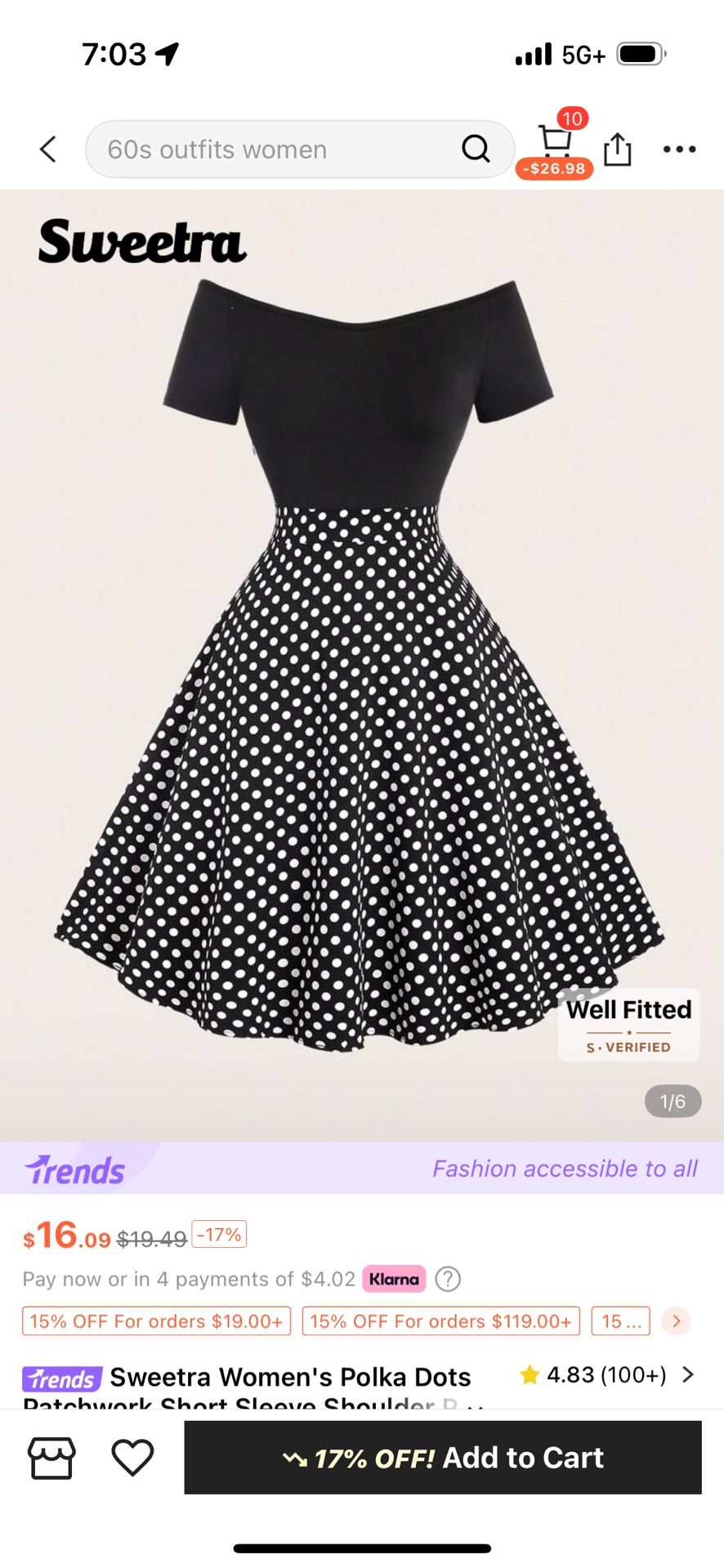
Task: Add the dress to cart
Action: pos(442,1458)
